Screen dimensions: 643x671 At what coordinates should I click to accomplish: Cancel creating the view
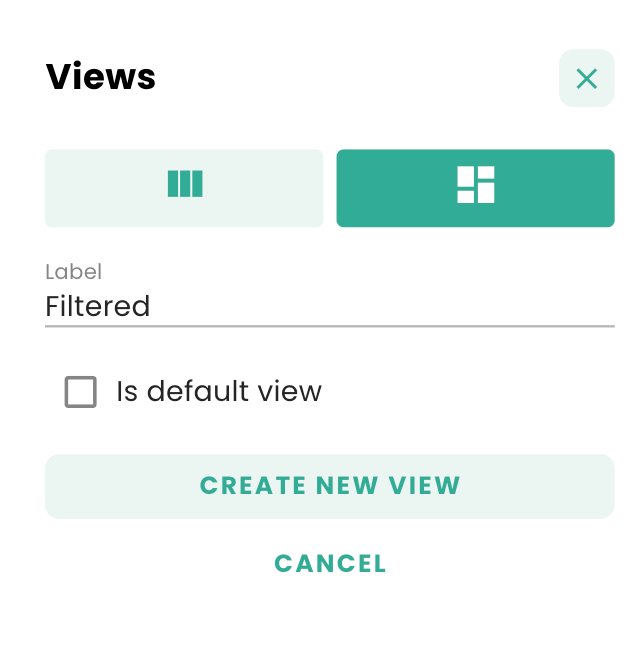click(x=330, y=563)
